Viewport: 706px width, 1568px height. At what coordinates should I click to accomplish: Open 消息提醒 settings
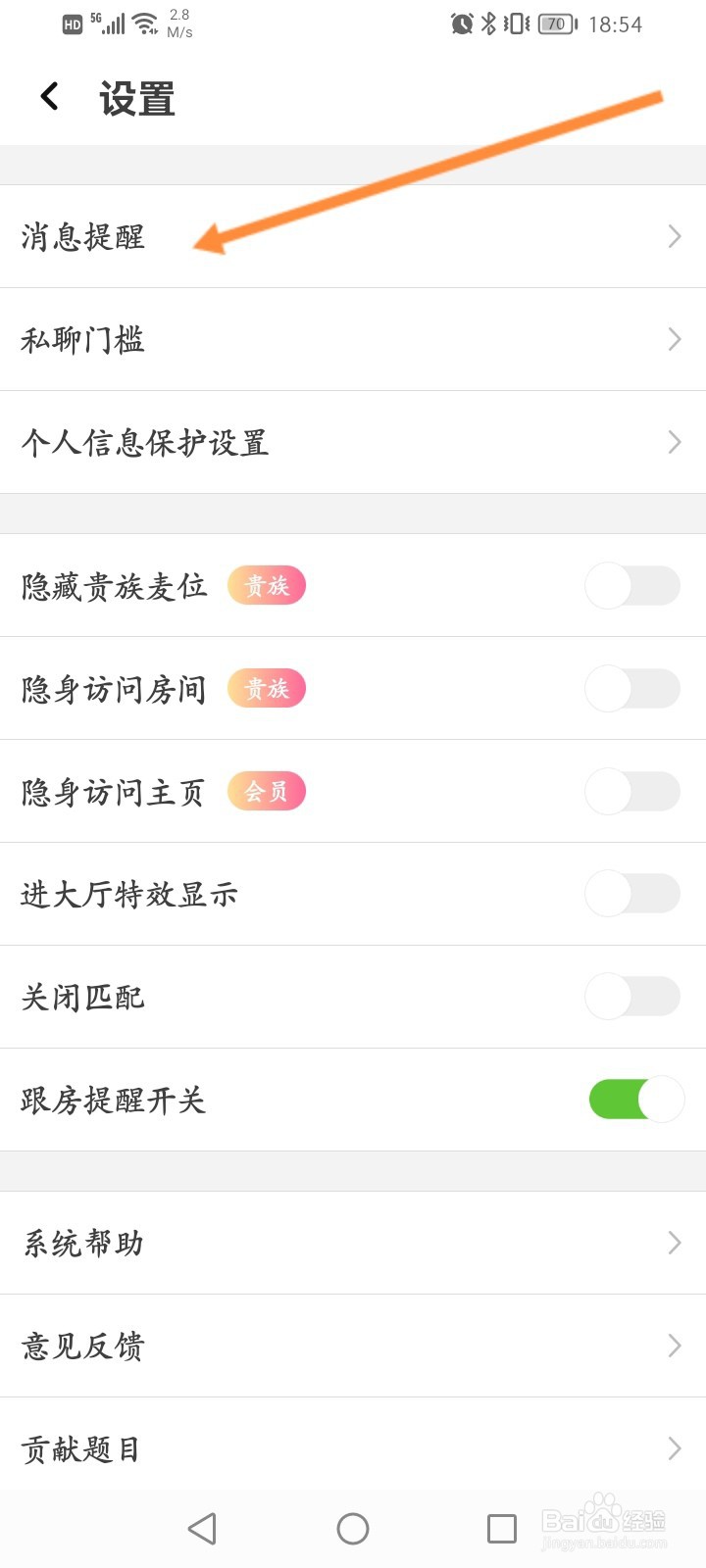pos(353,236)
